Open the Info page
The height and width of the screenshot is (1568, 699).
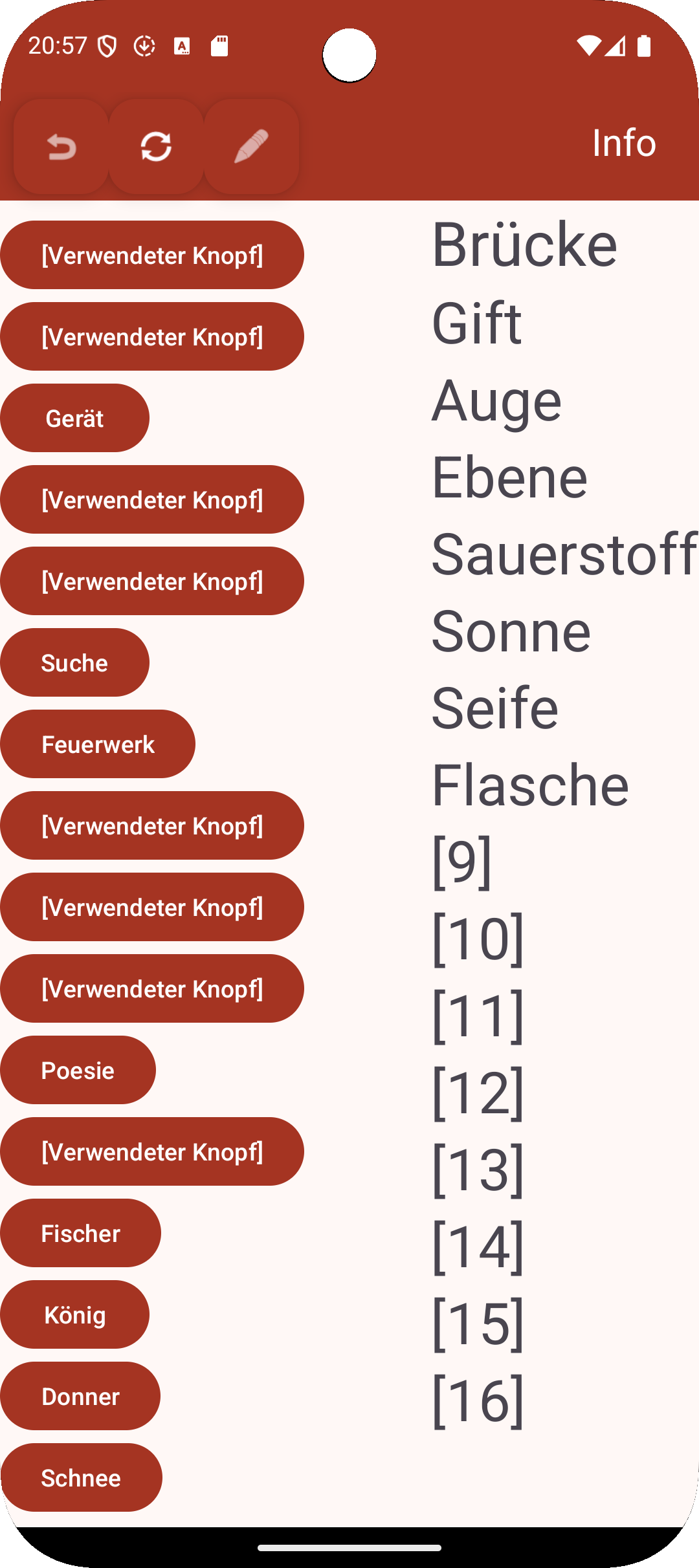623,143
